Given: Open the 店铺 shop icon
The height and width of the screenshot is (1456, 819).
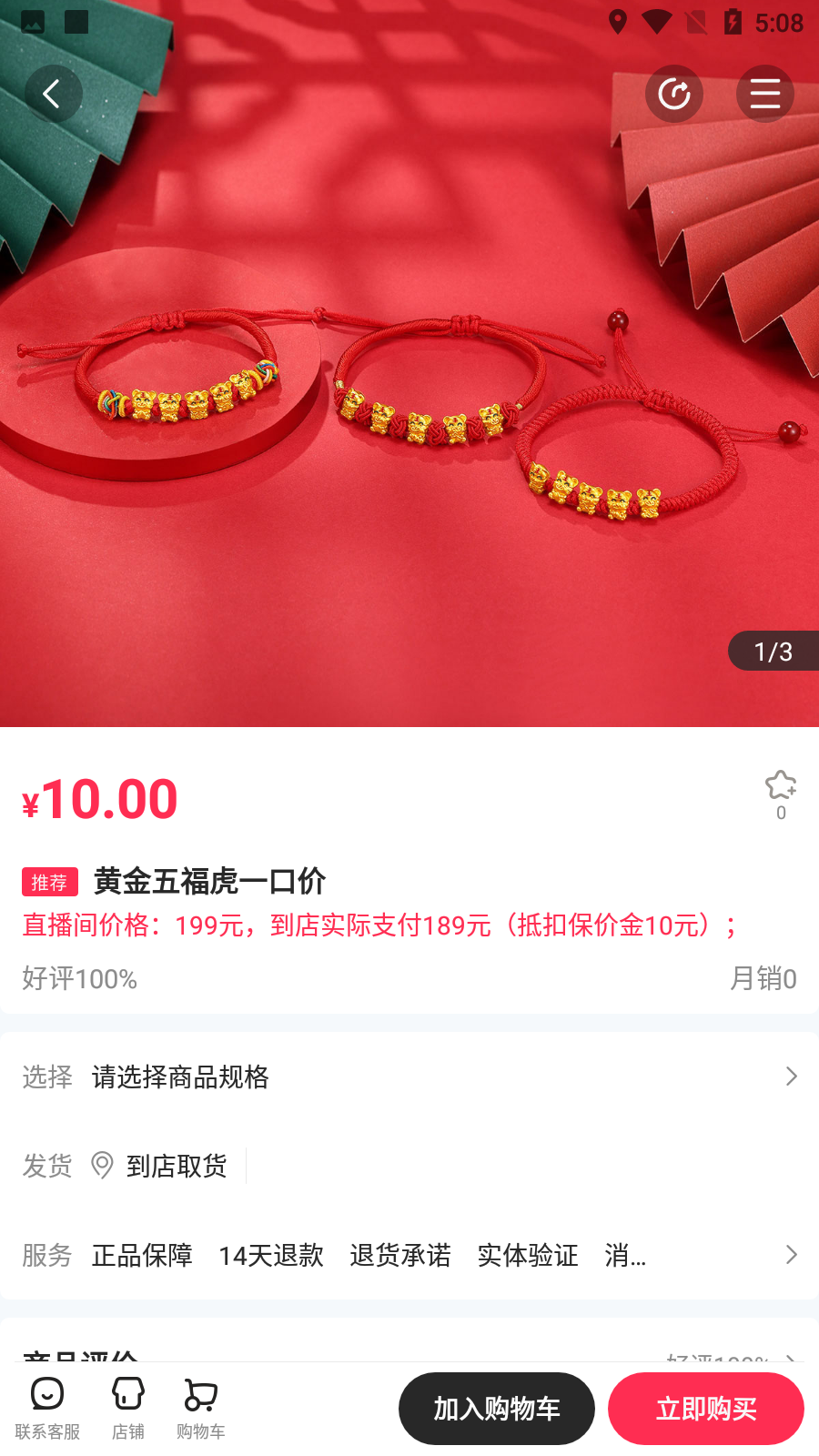Looking at the screenshot, I should point(127,1406).
